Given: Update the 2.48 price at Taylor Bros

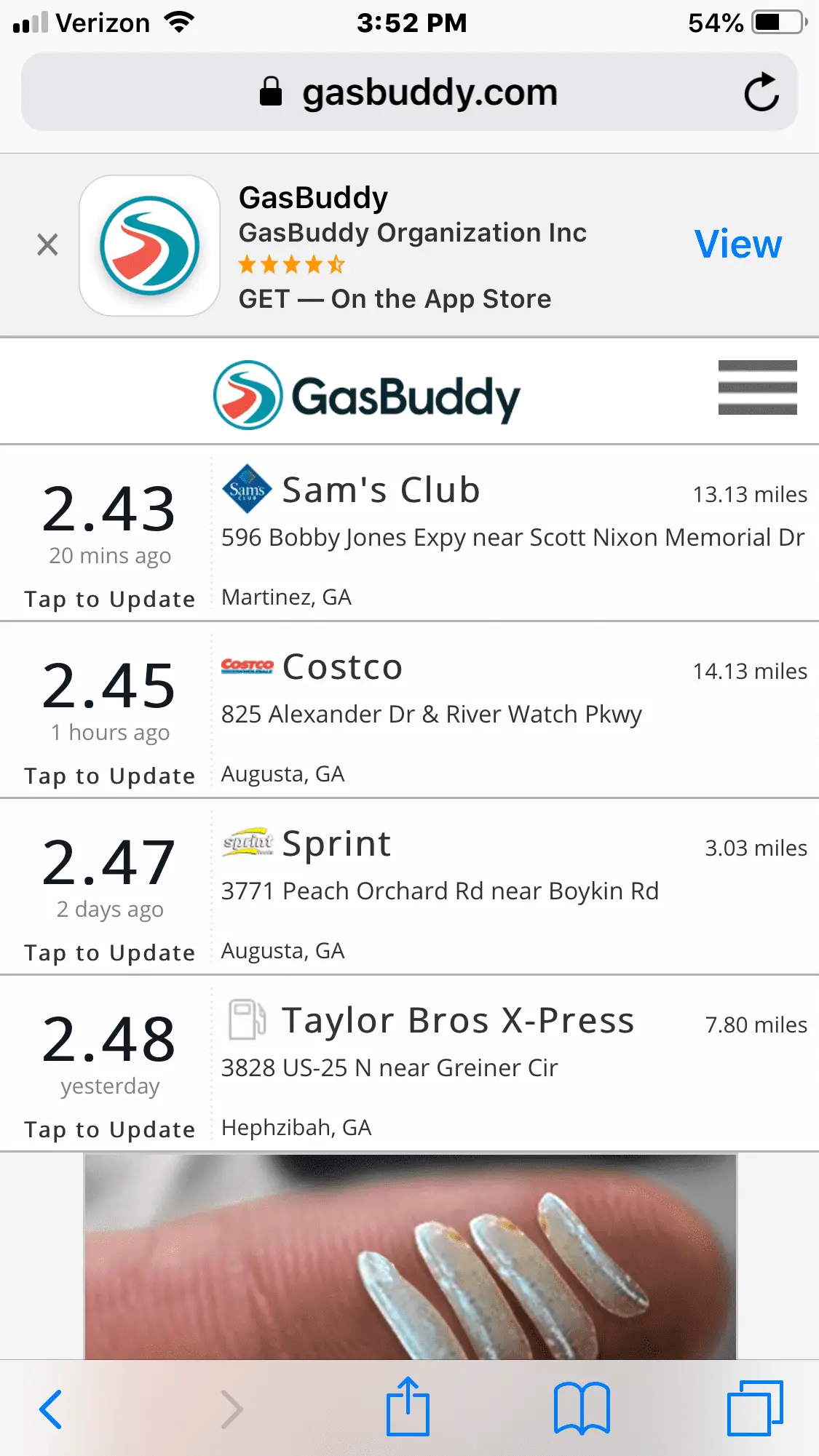Looking at the screenshot, I should pos(109,1129).
